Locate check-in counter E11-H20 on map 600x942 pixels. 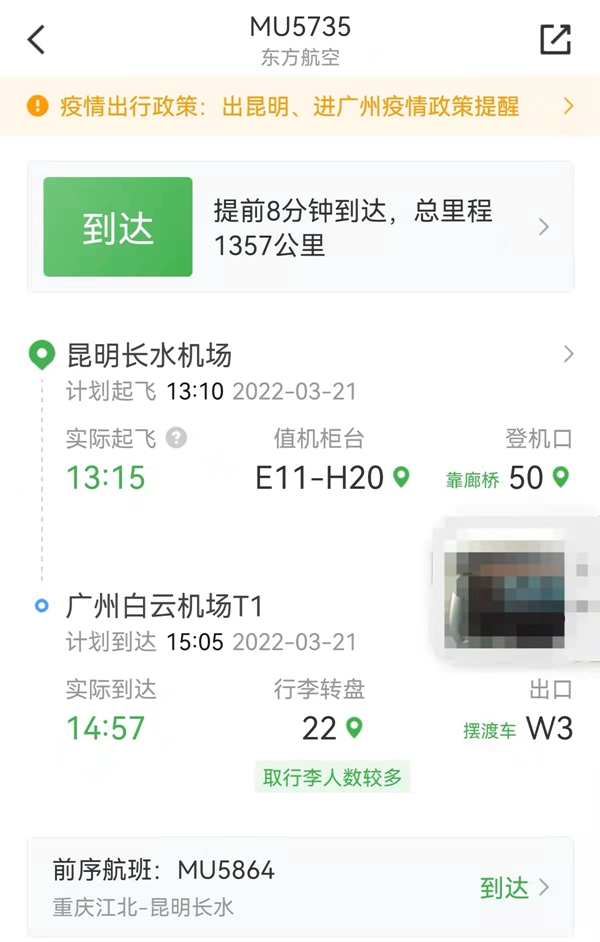pyautogui.click(x=401, y=478)
